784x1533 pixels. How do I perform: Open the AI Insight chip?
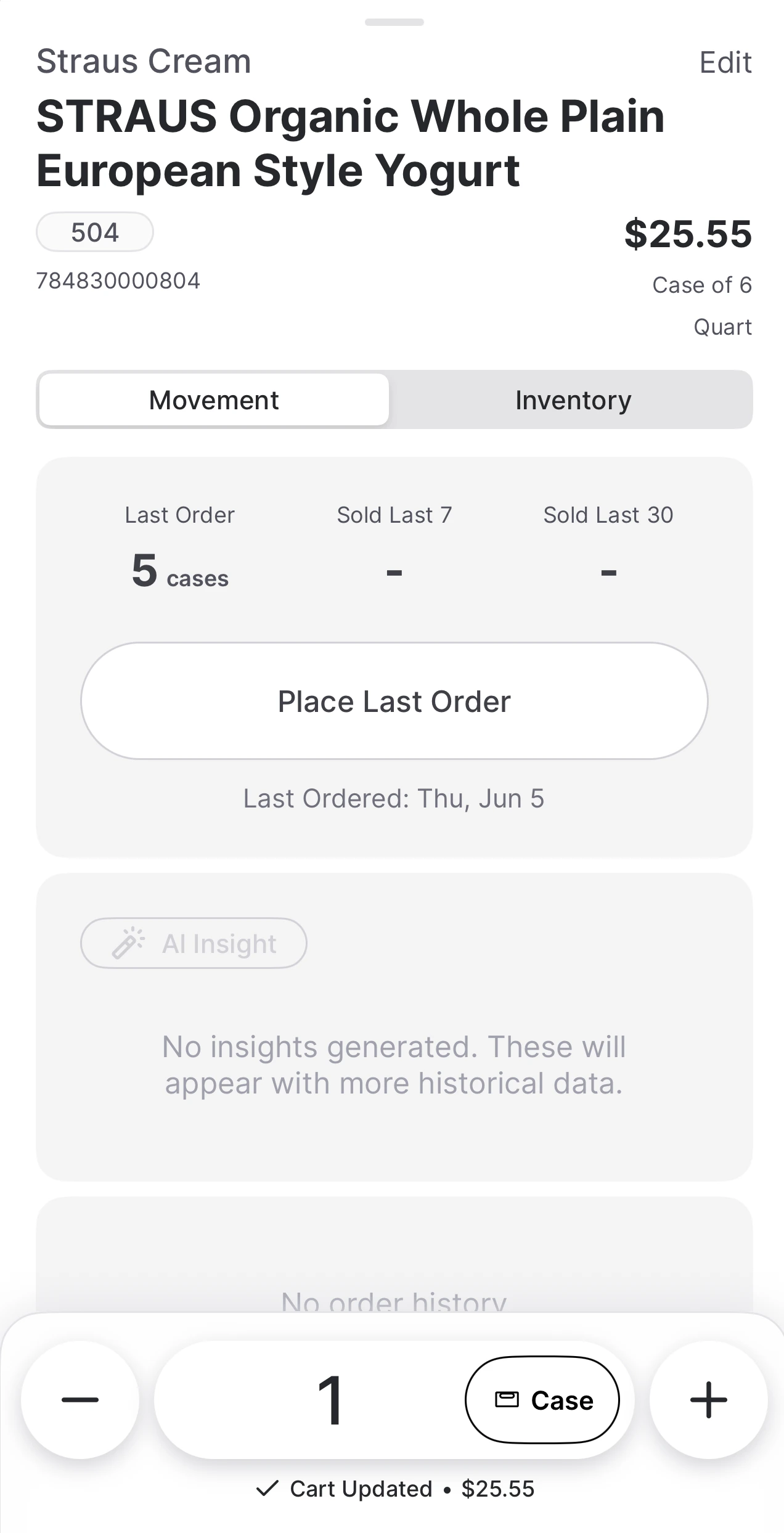pos(194,943)
